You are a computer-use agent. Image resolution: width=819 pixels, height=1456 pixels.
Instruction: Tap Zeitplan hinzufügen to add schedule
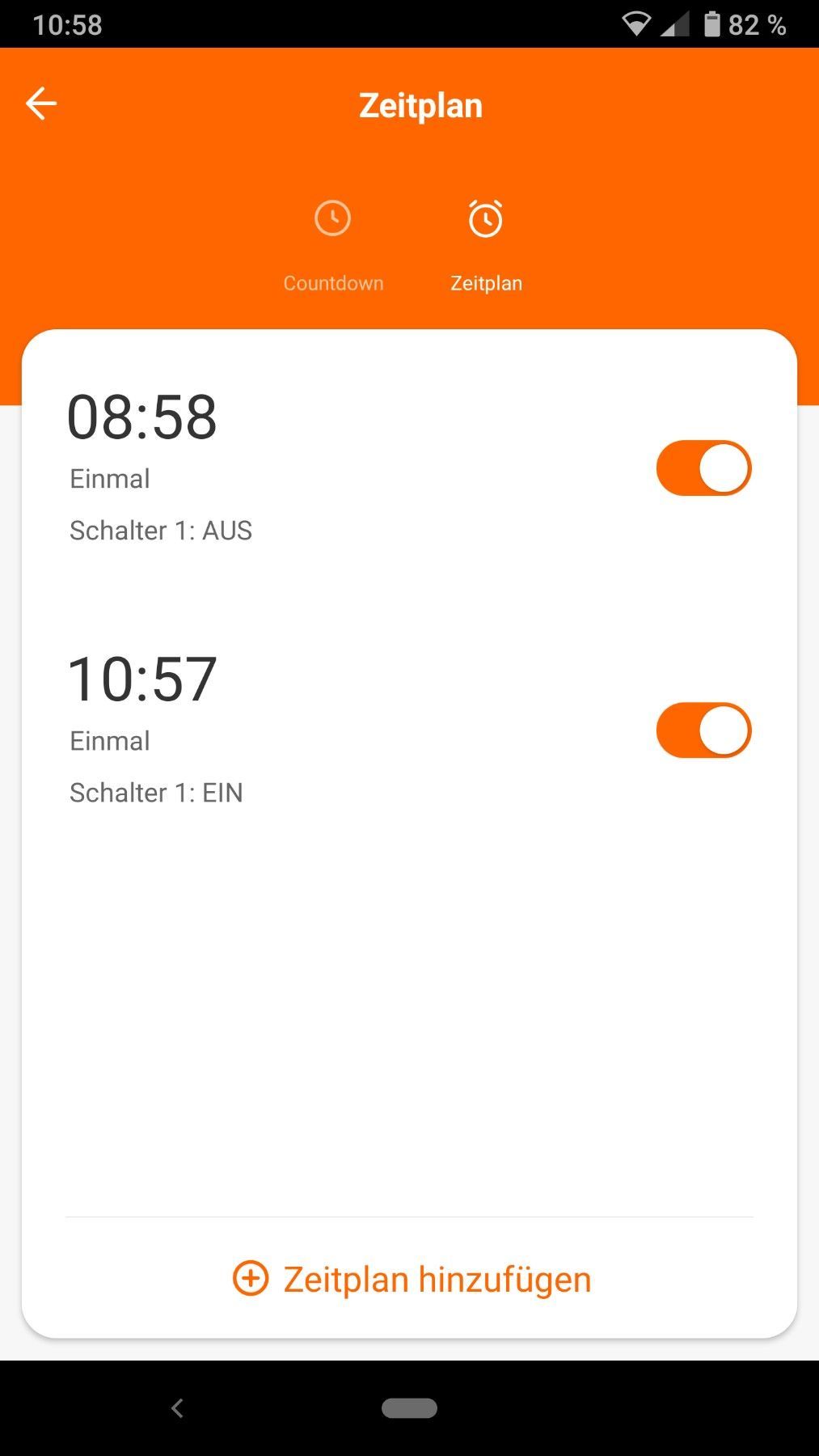tap(411, 1279)
